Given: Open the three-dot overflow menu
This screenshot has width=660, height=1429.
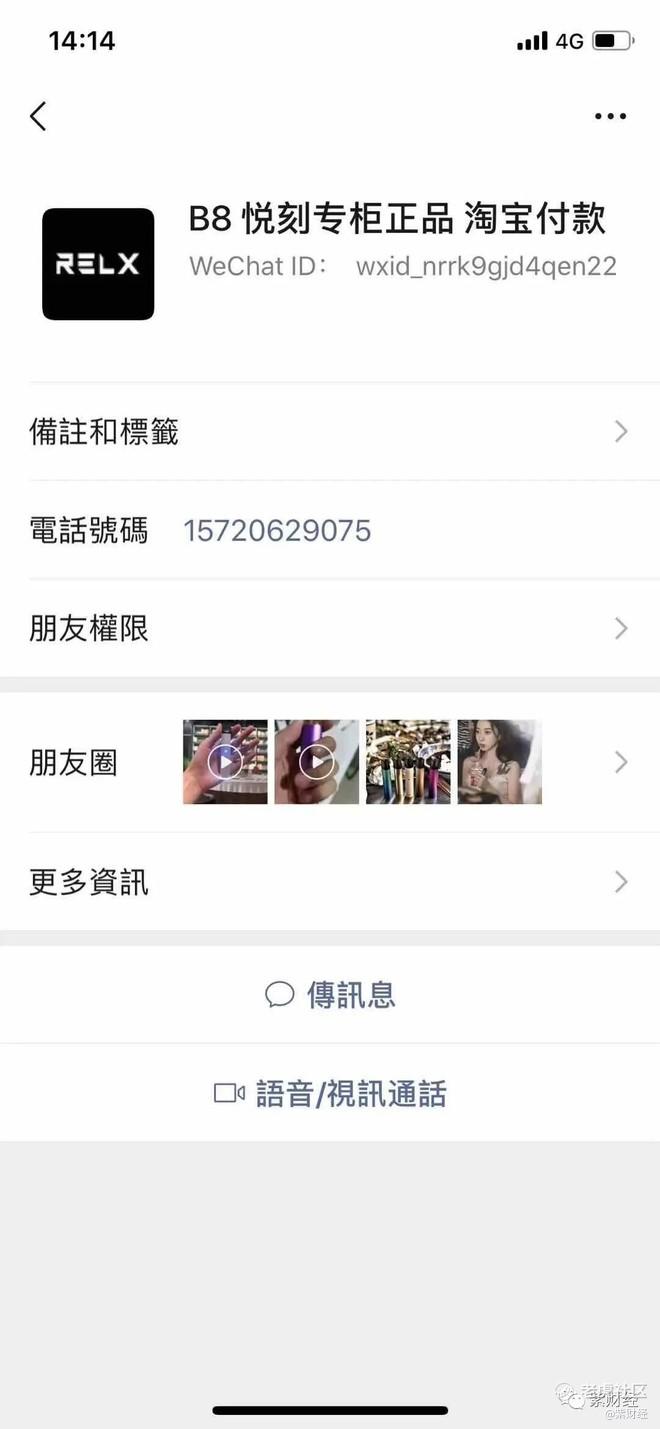Looking at the screenshot, I should tap(610, 116).
